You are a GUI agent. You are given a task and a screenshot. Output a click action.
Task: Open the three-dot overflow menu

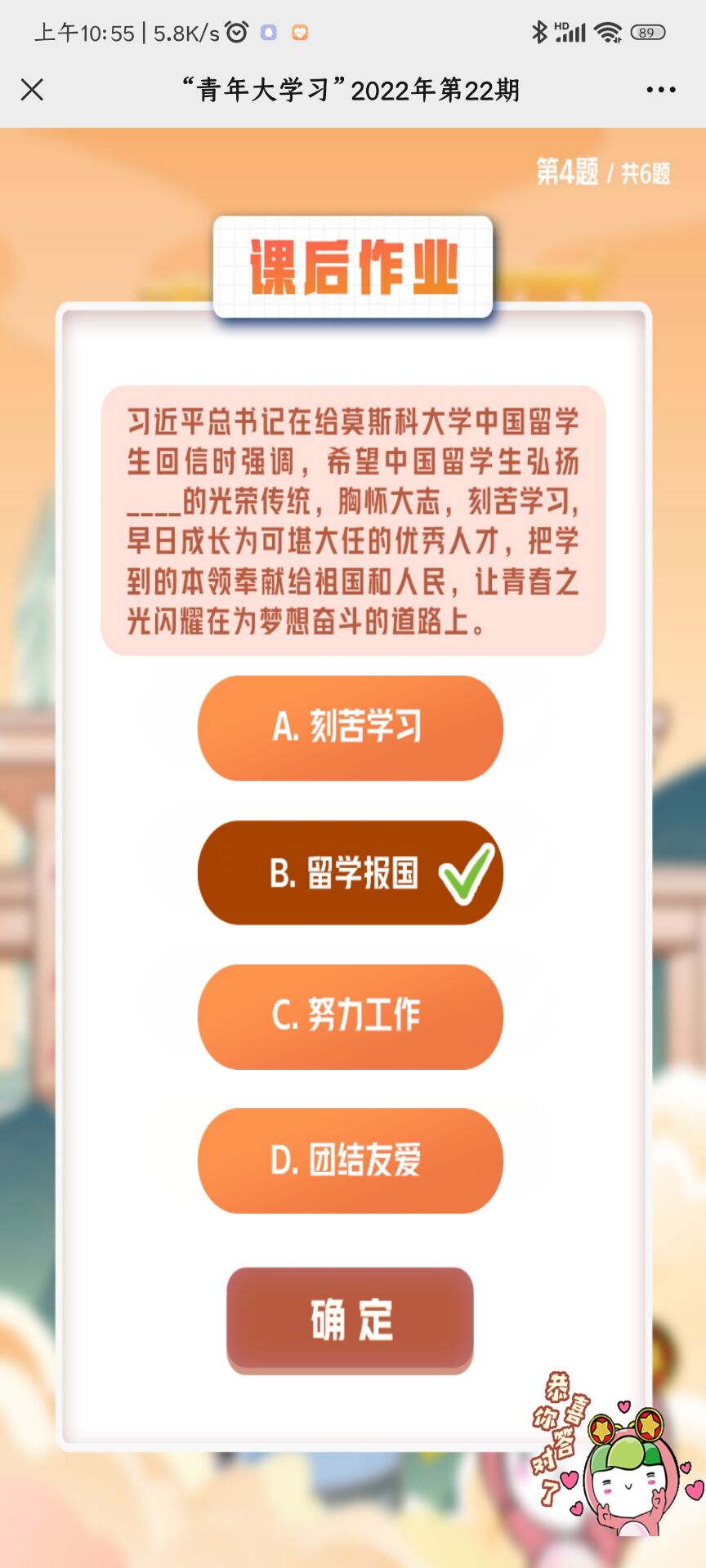coord(660,90)
